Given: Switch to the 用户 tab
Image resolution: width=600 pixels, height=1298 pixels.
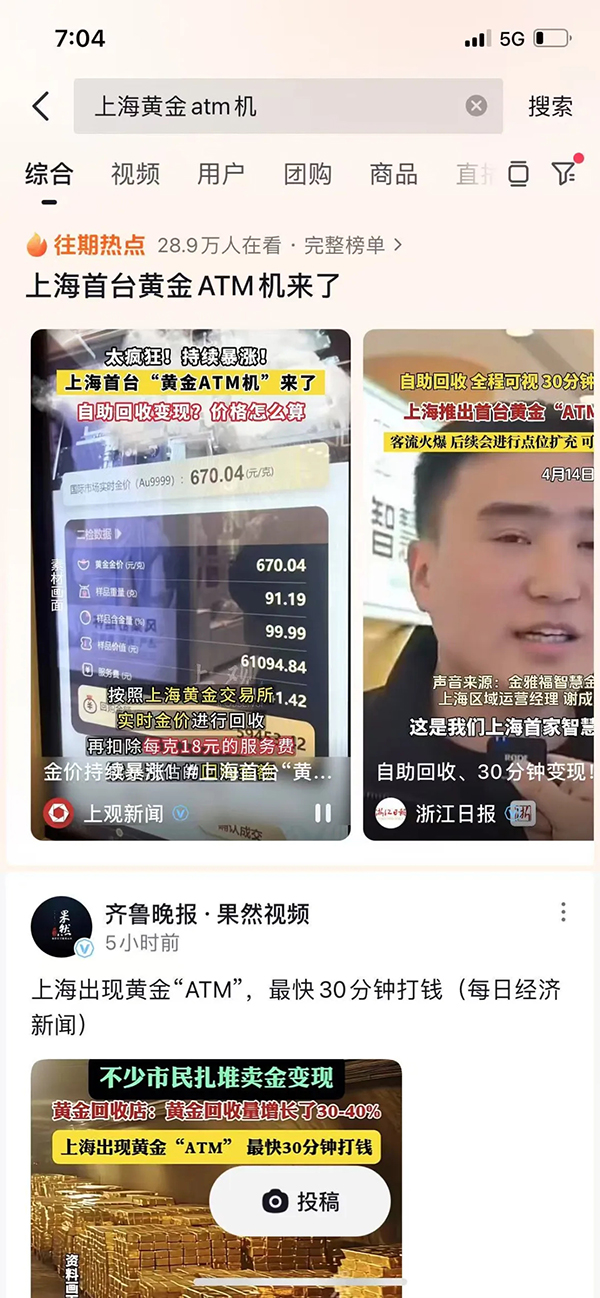Looking at the screenshot, I should (x=221, y=174).
